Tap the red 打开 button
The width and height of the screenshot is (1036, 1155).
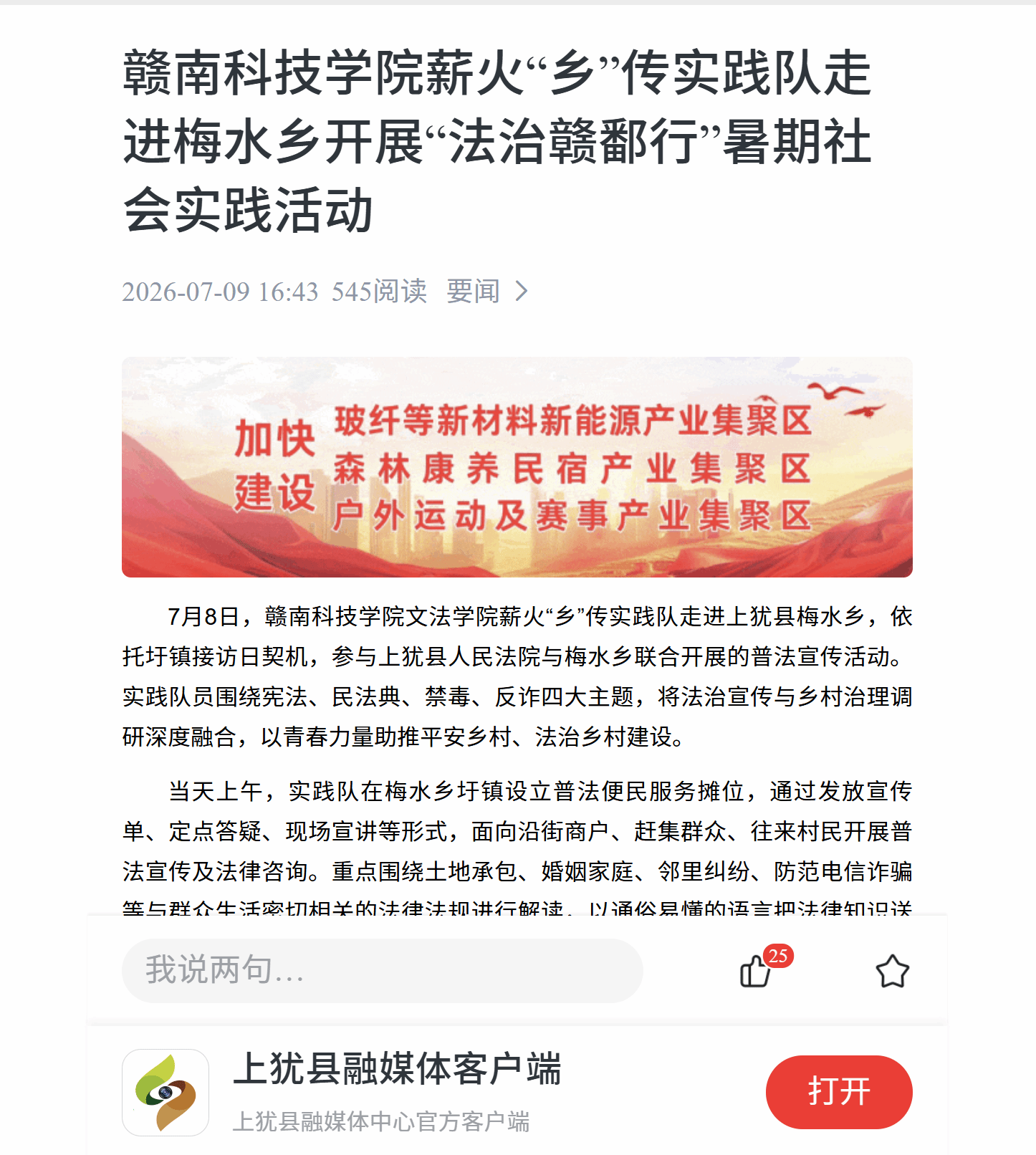pos(839,1092)
